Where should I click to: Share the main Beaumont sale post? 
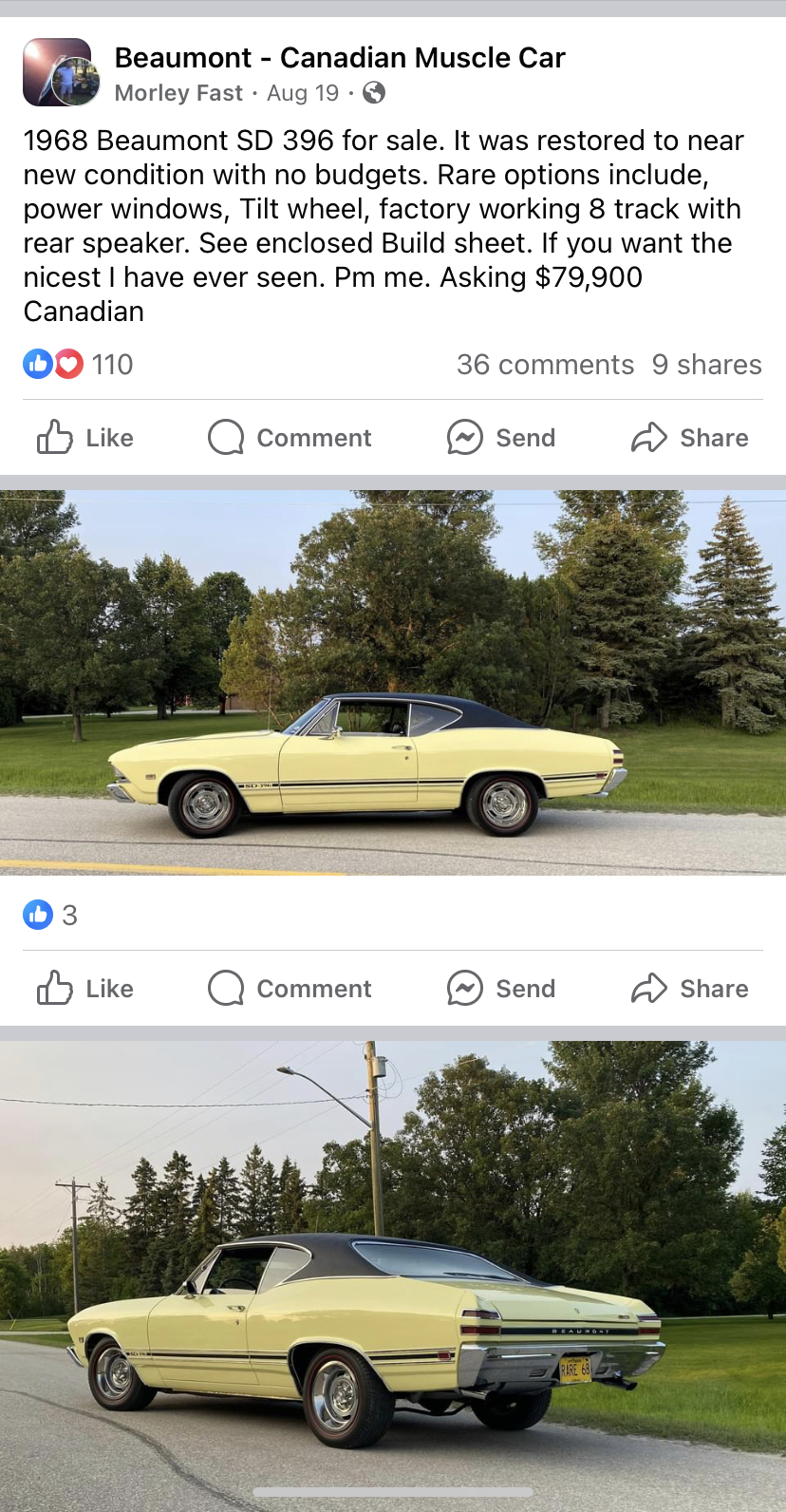point(690,438)
